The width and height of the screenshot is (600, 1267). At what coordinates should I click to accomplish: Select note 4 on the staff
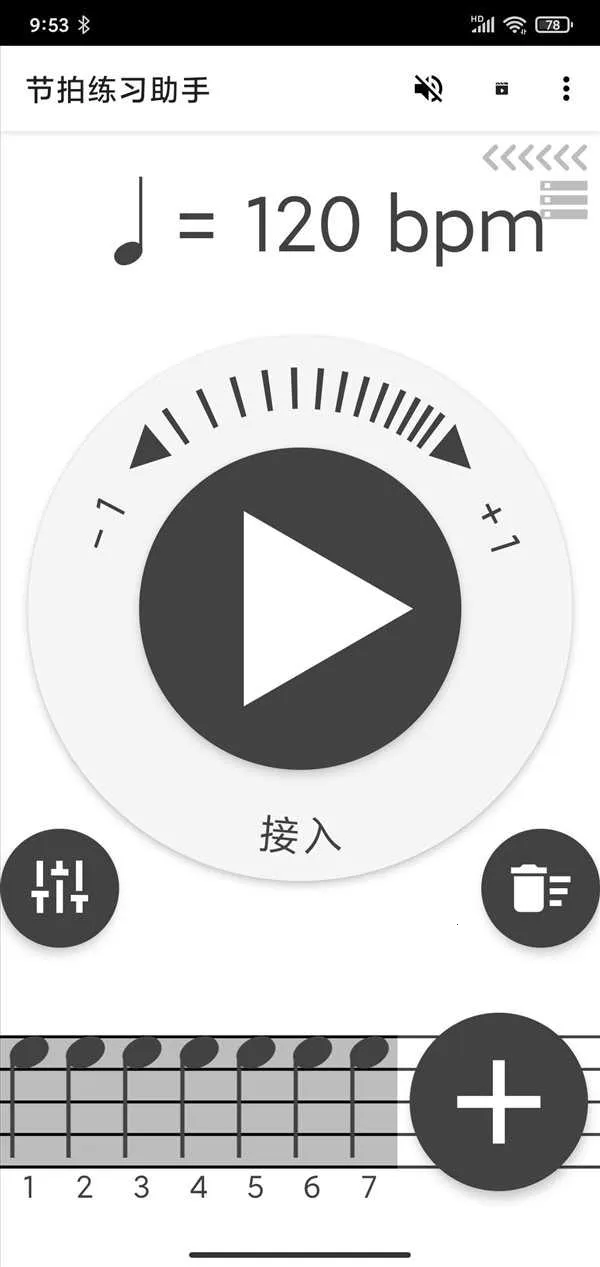pos(198,1100)
